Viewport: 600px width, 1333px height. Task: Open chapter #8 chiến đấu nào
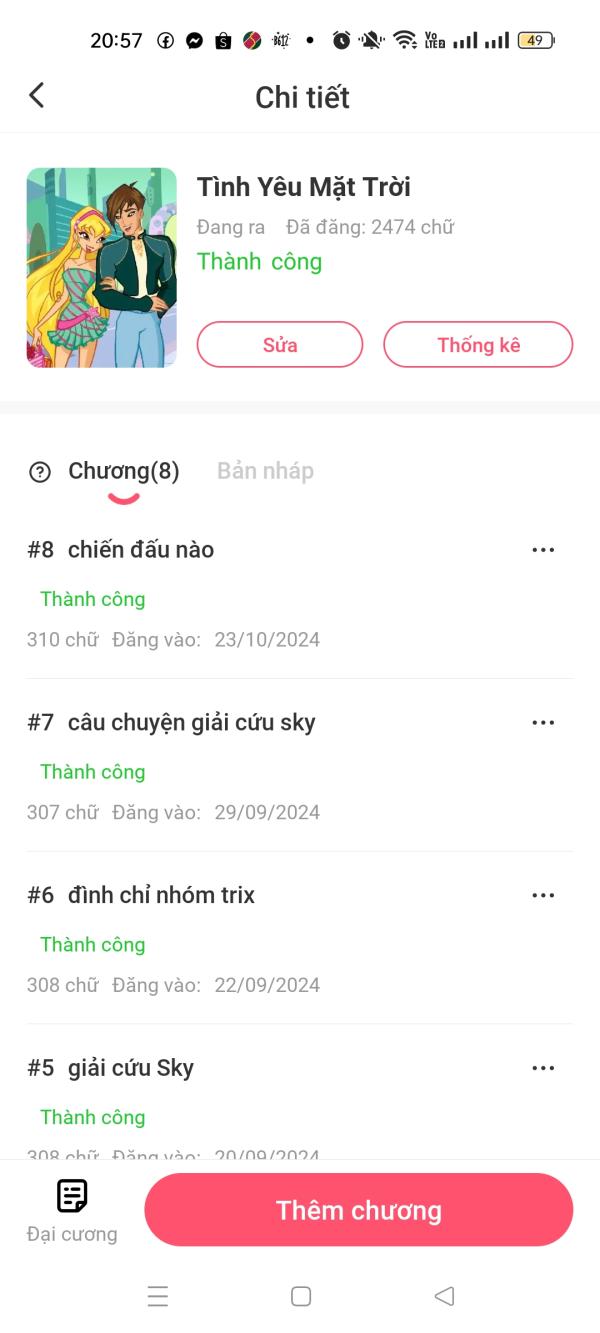tap(141, 550)
